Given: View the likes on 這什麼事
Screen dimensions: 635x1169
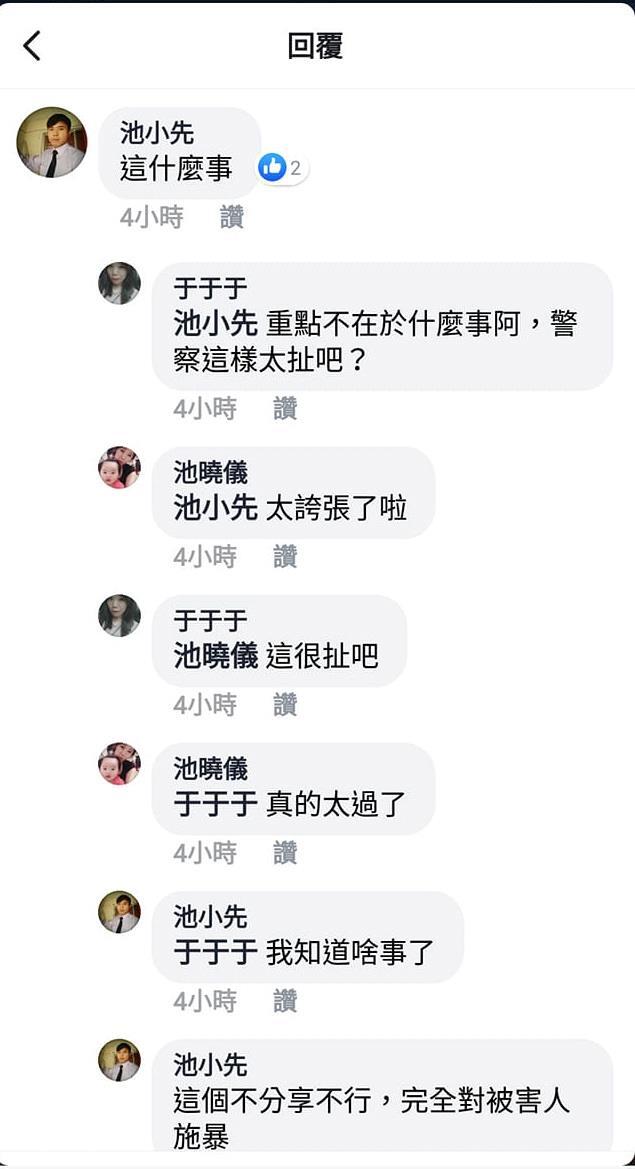Looking at the screenshot, I should [x=282, y=168].
